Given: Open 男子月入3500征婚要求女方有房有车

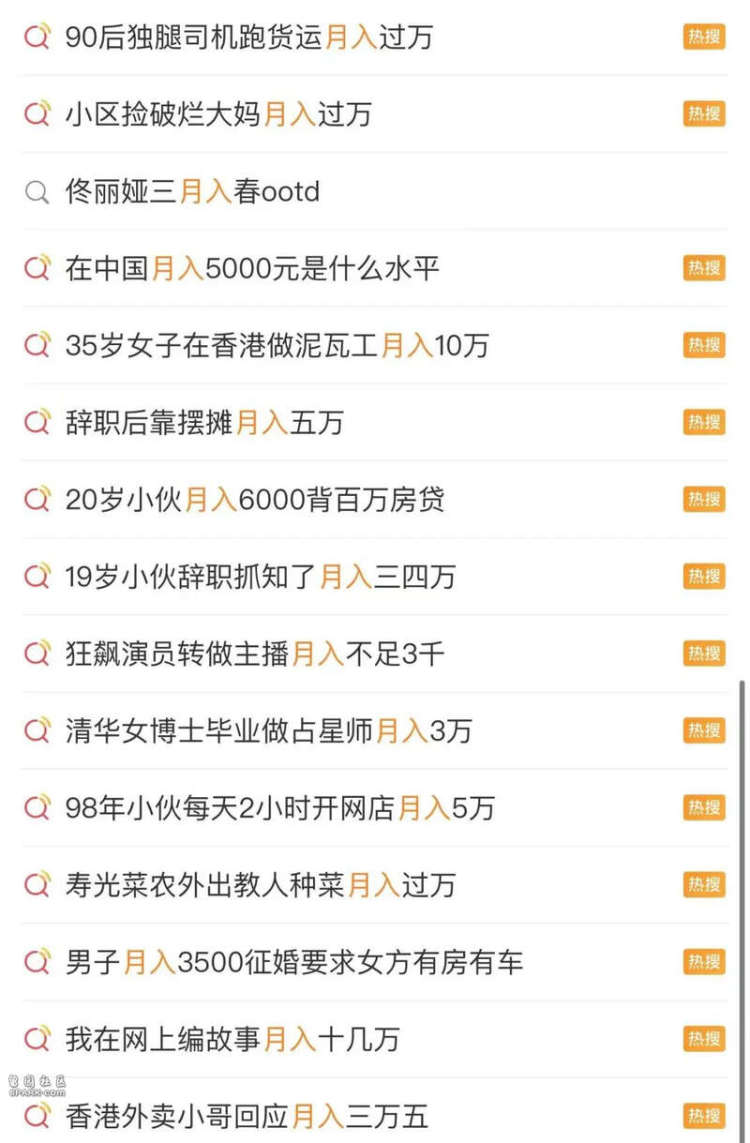Looking at the screenshot, I should coord(294,962).
